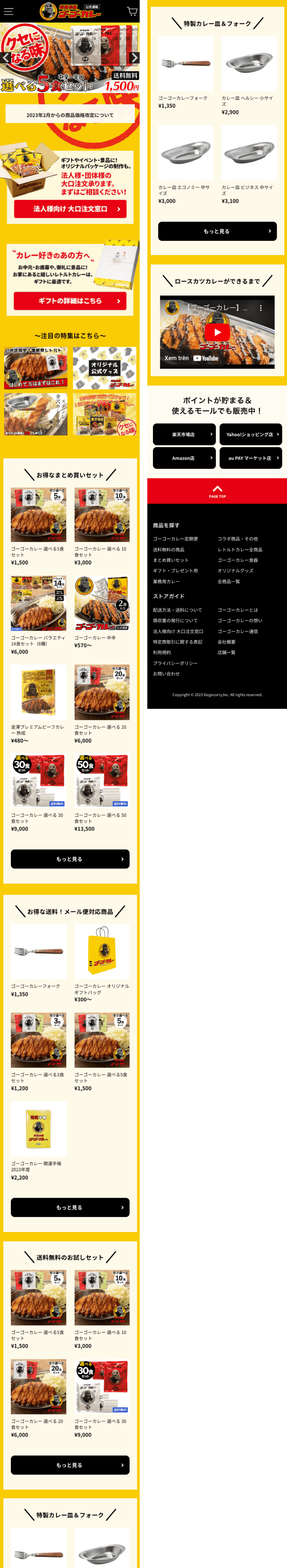Visit Amazon店
Viewport: 287px width, 1568px height.
coord(184,458)
